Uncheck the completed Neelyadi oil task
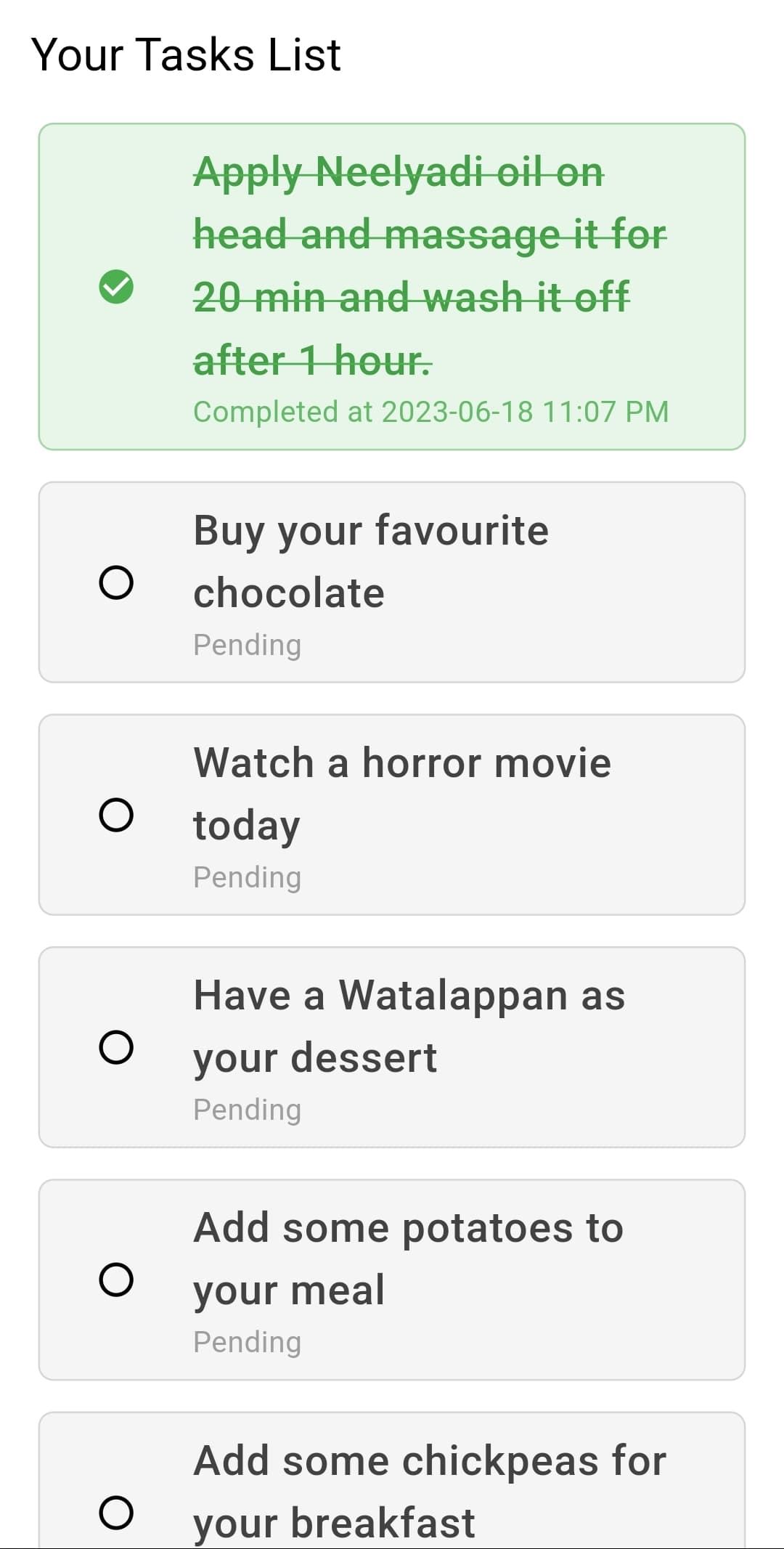Screen dimensions: 784x1549 pyautogui.click(x=116, y=287)
